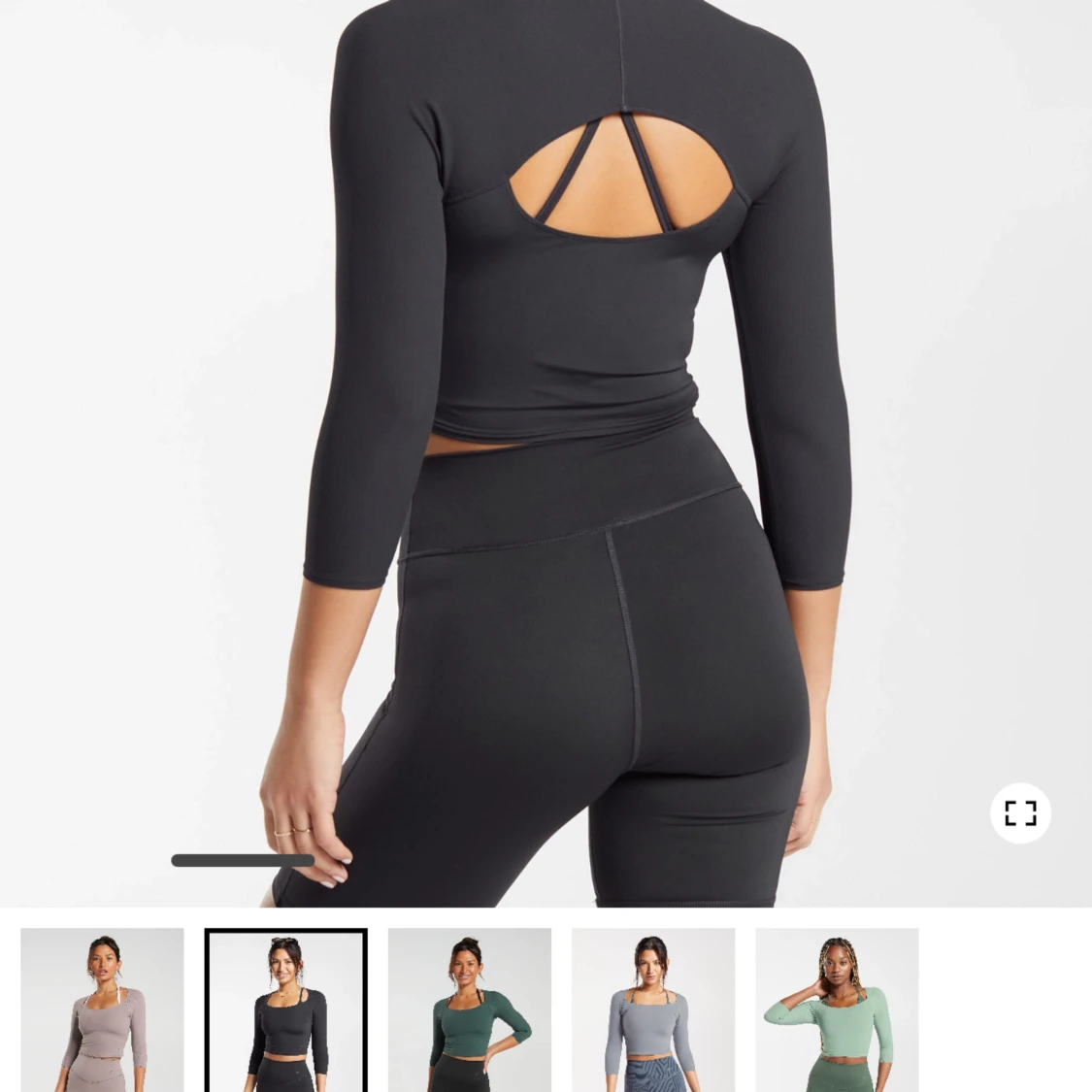1092x1092 pixels.
Task: Pick the grey-blue top variant
Action: point(652,1009)
